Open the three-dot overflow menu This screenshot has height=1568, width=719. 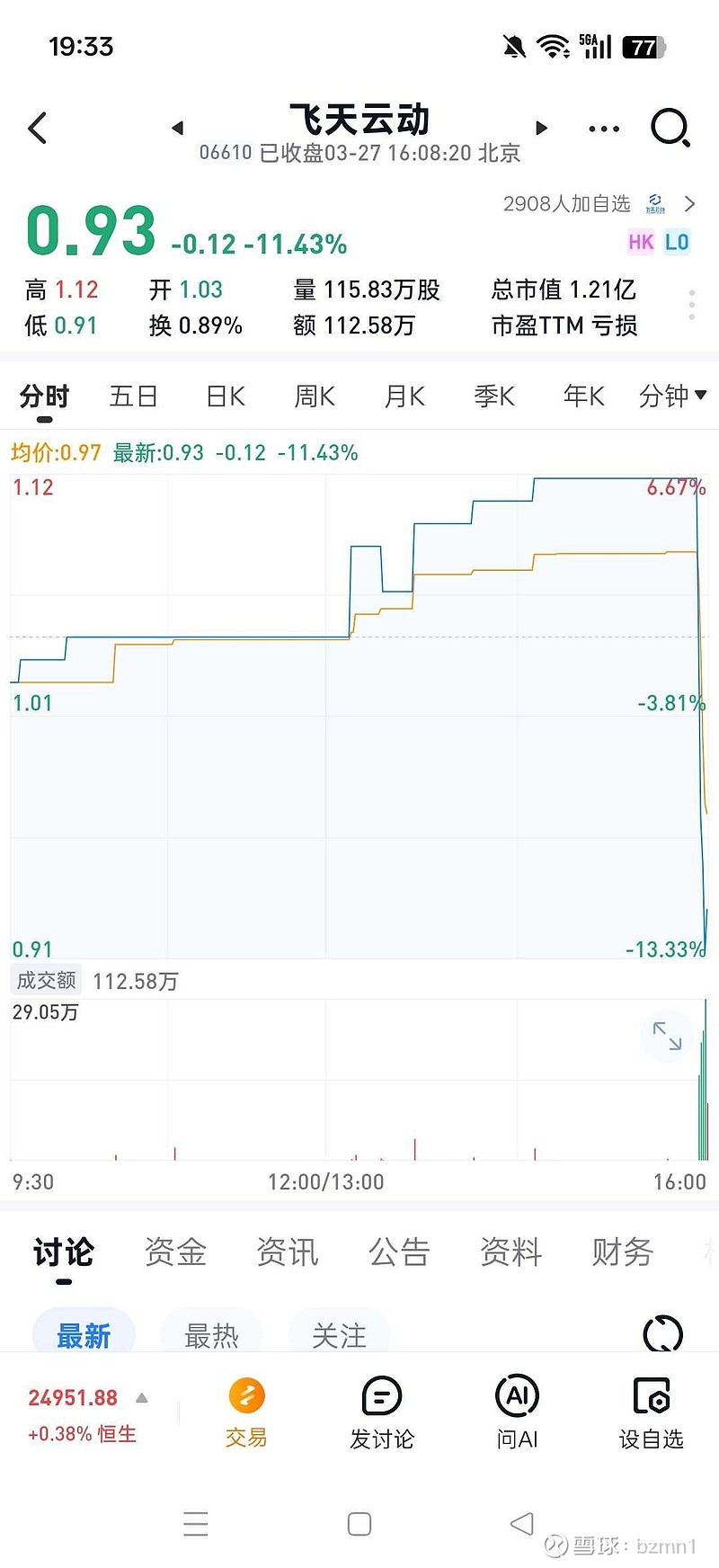604,129
